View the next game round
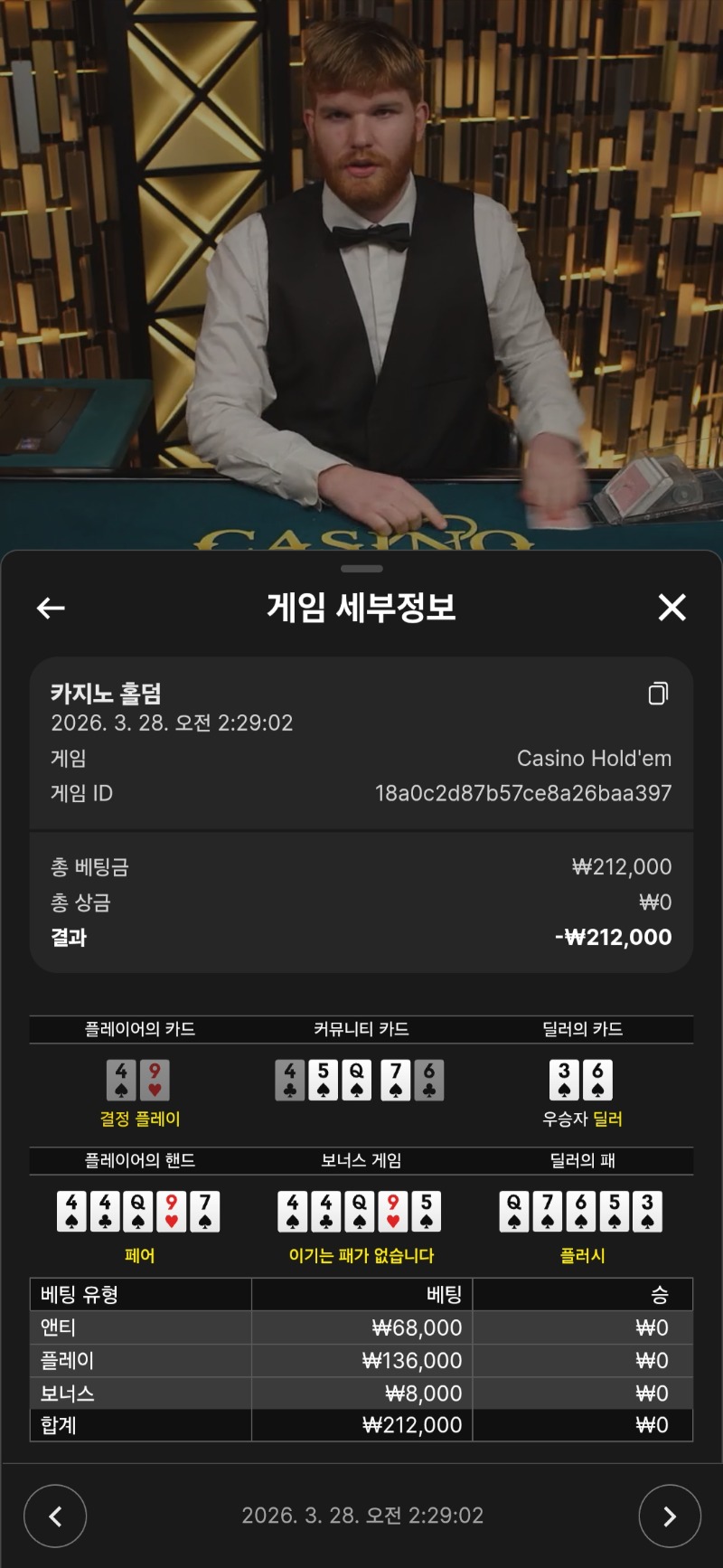Viewport: 723px width, 1568px height. [669, 1516]
